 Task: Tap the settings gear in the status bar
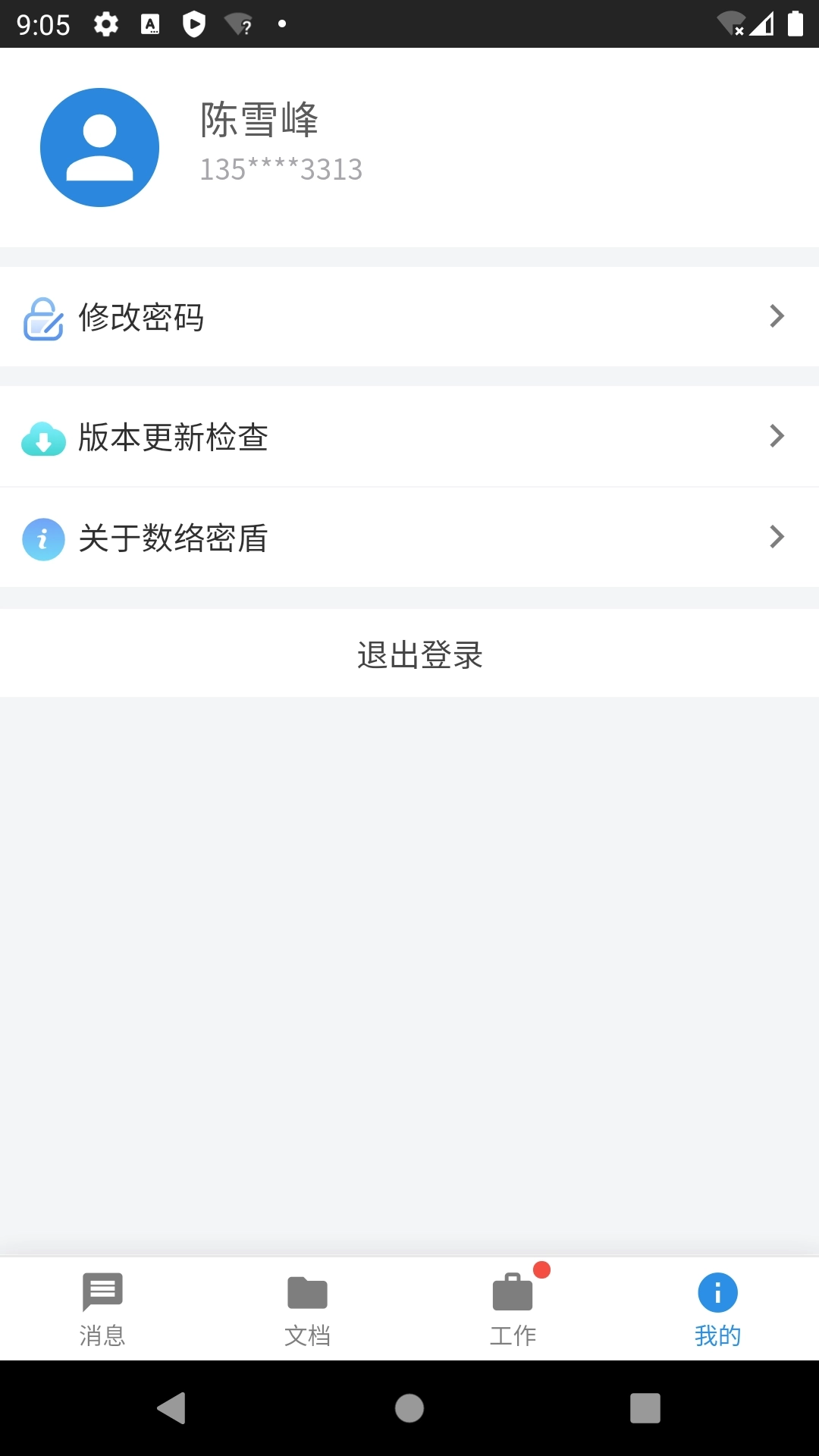[106, 24]
